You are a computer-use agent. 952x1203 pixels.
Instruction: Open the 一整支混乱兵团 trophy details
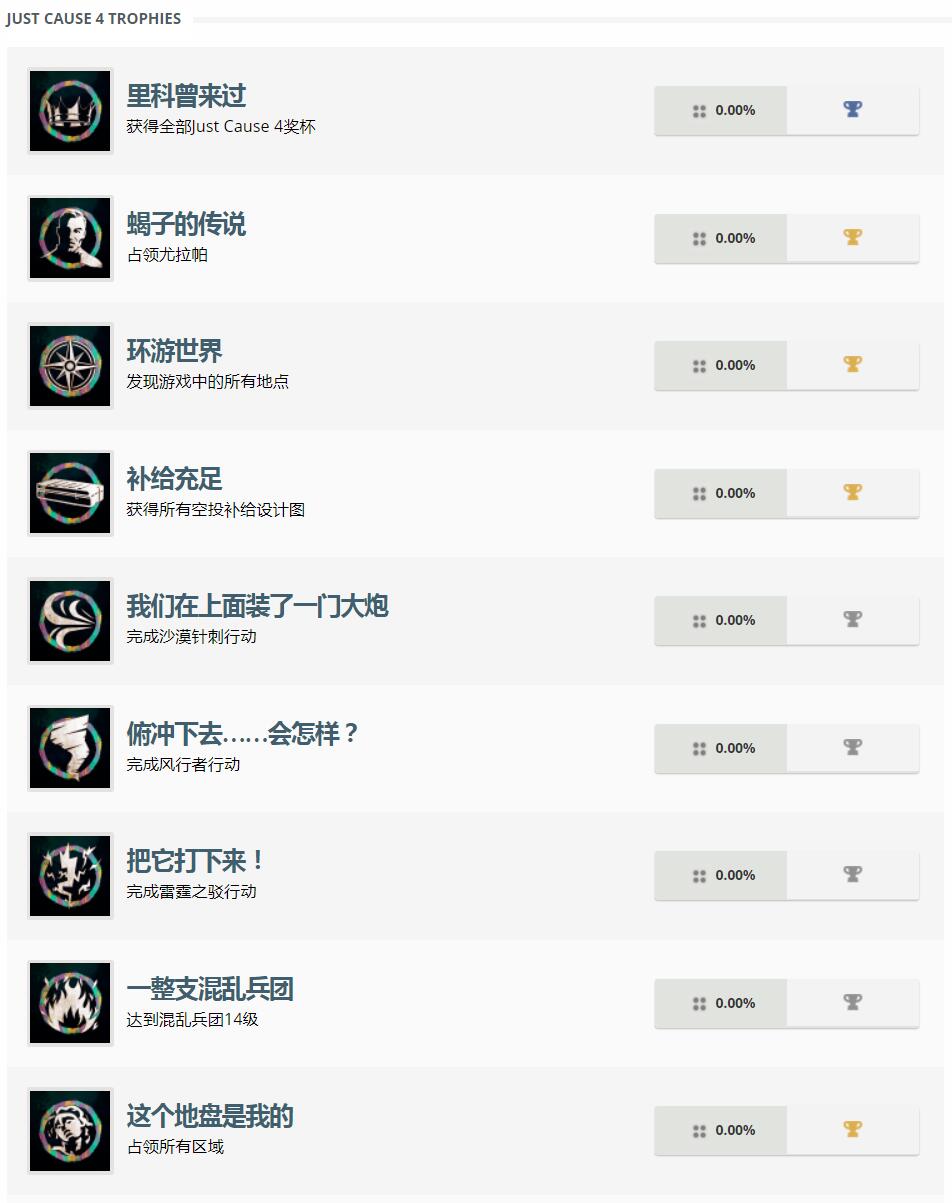point(210,989)
